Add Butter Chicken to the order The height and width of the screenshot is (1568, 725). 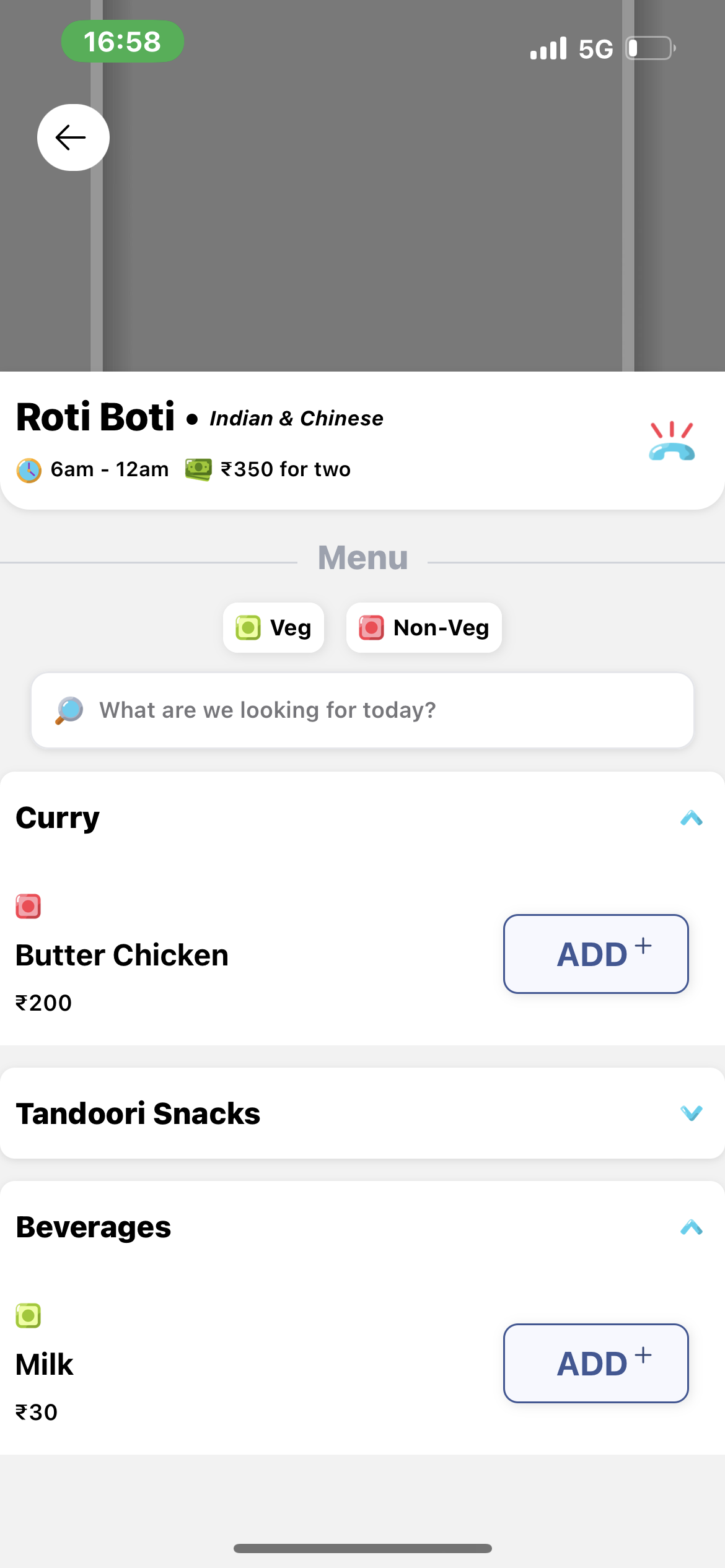point(595,954)
